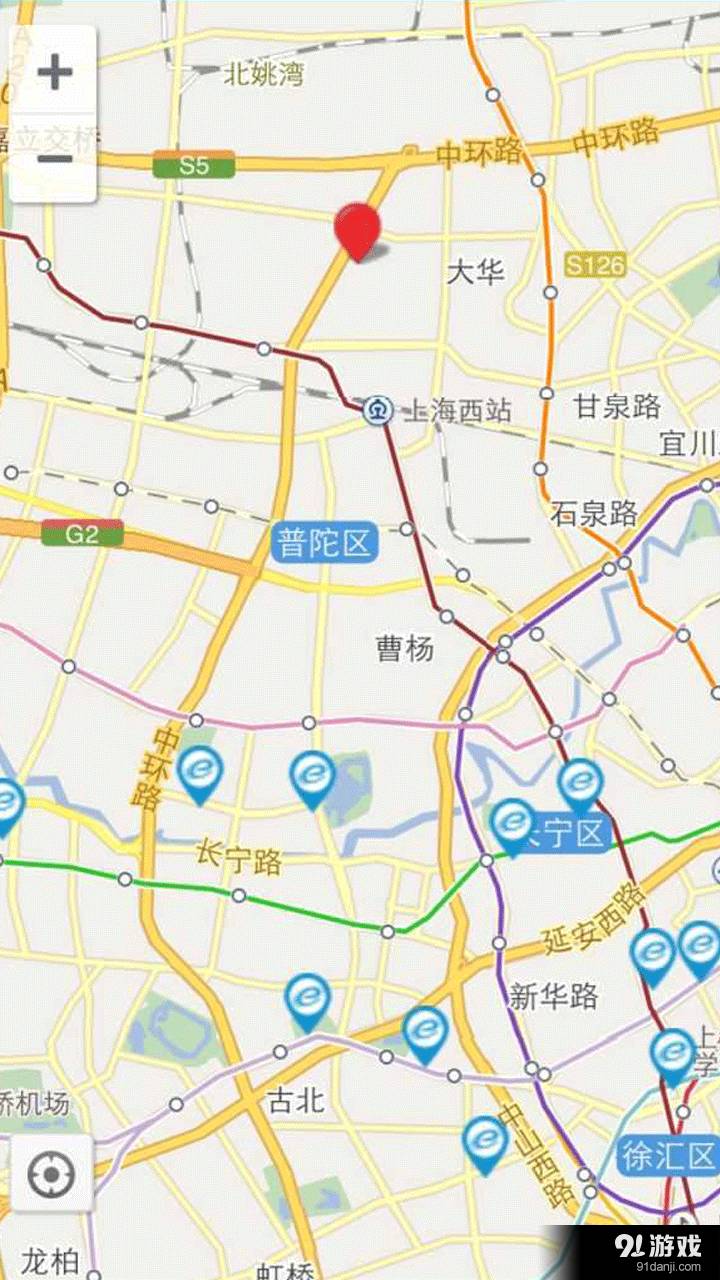This screenshot has width=720, height=1280.
Task: Zoom in on the map
Action: coord(54,72)
